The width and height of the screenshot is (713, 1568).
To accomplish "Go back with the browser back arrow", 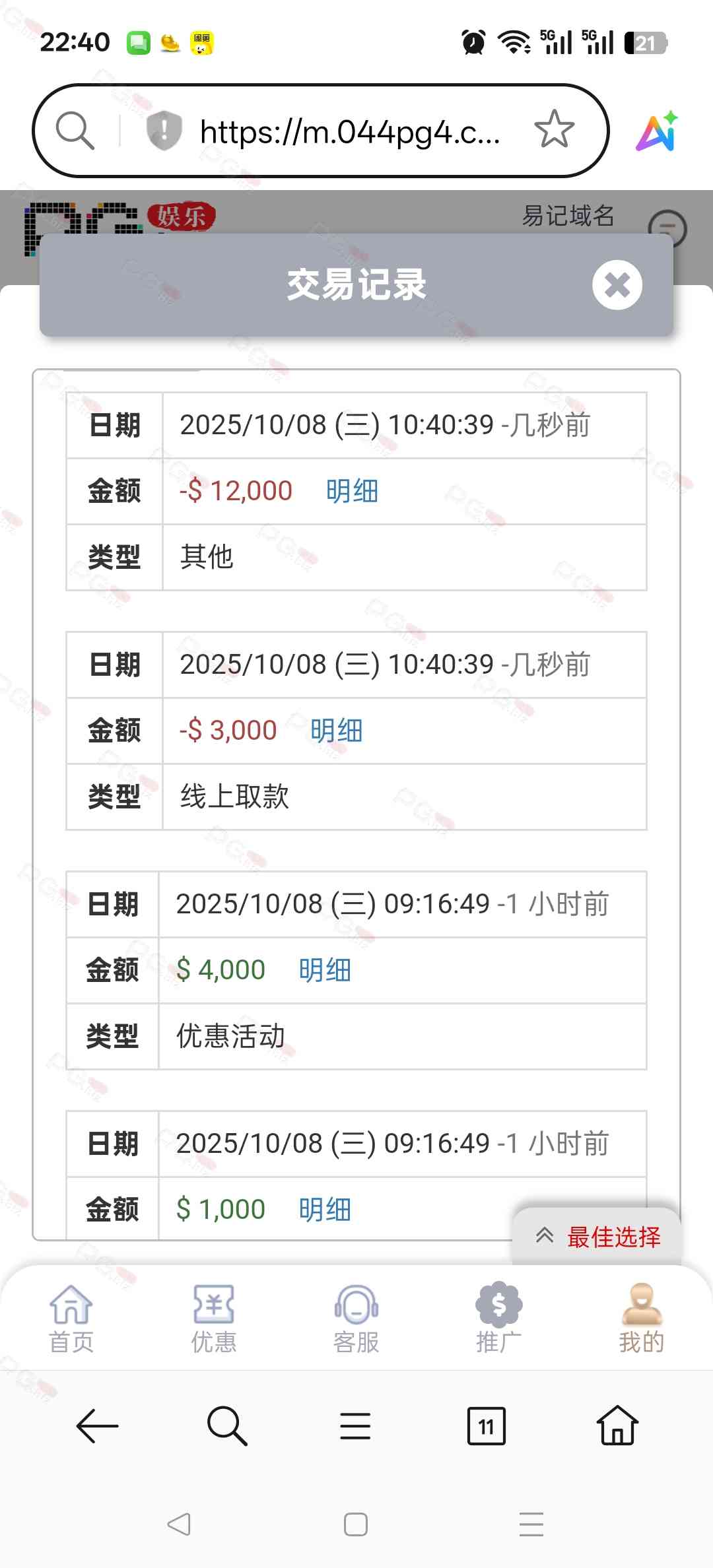I will tap(97, 1426).
